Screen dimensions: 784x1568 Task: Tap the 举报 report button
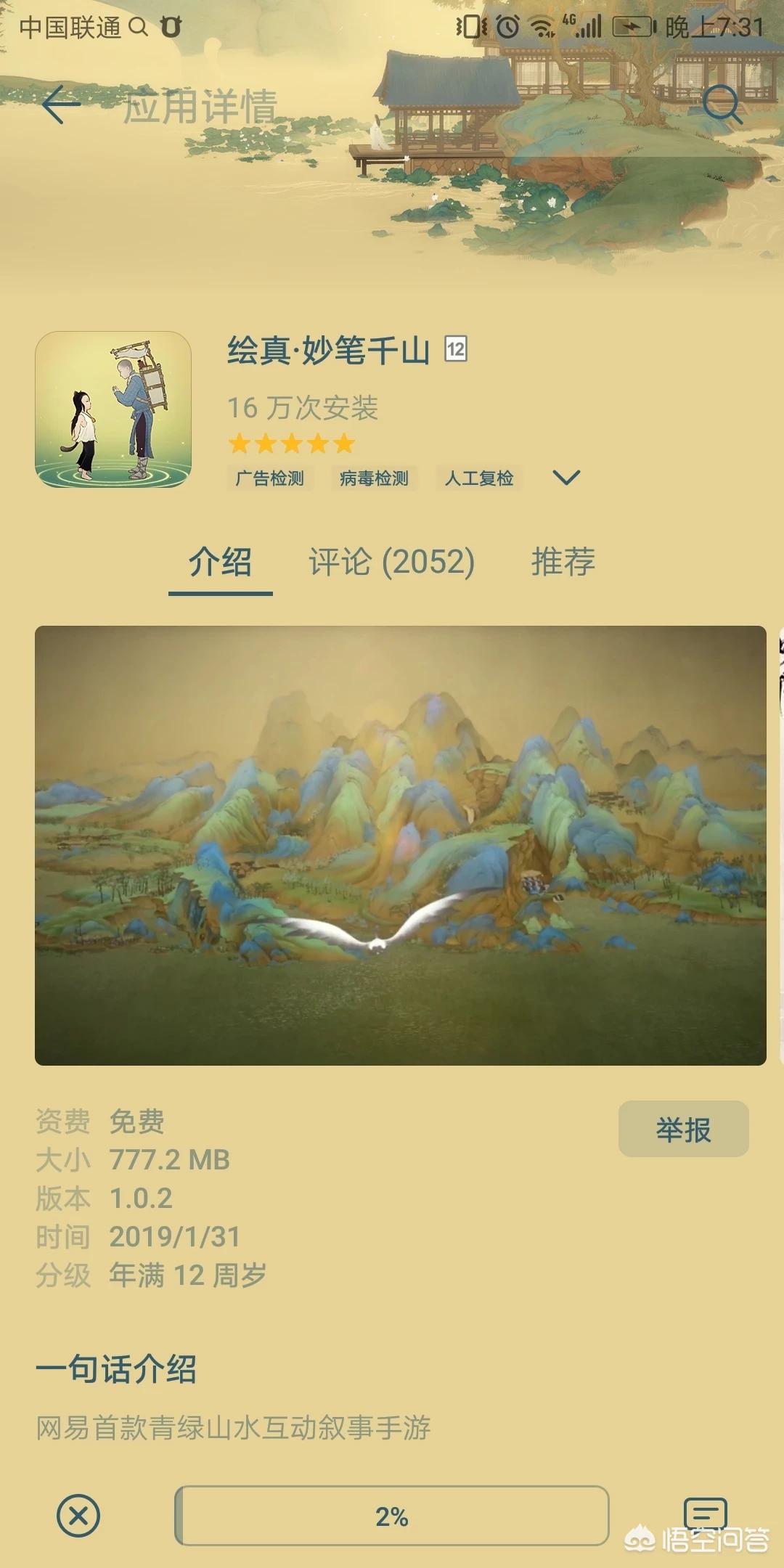pyautogui.click(x=683, y=1129)
